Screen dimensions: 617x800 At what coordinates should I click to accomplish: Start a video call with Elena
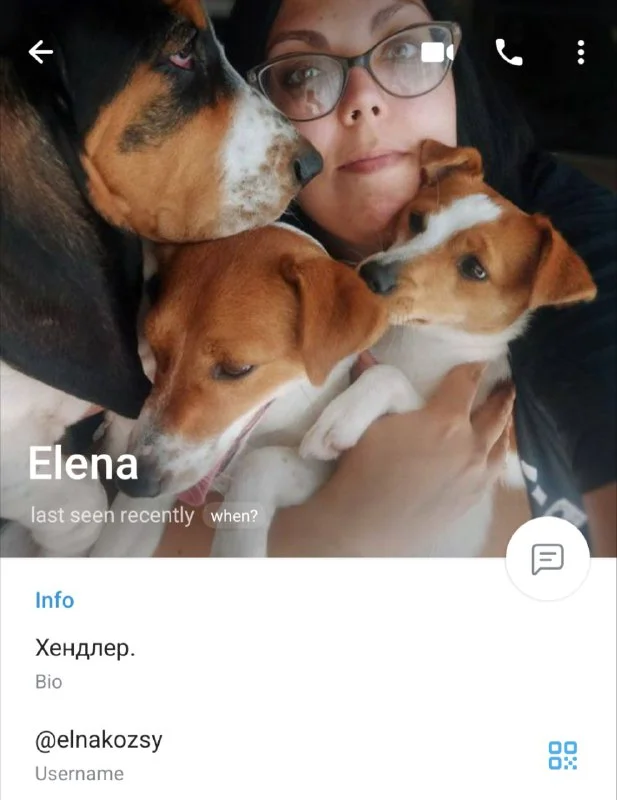(x=437, y=52)
